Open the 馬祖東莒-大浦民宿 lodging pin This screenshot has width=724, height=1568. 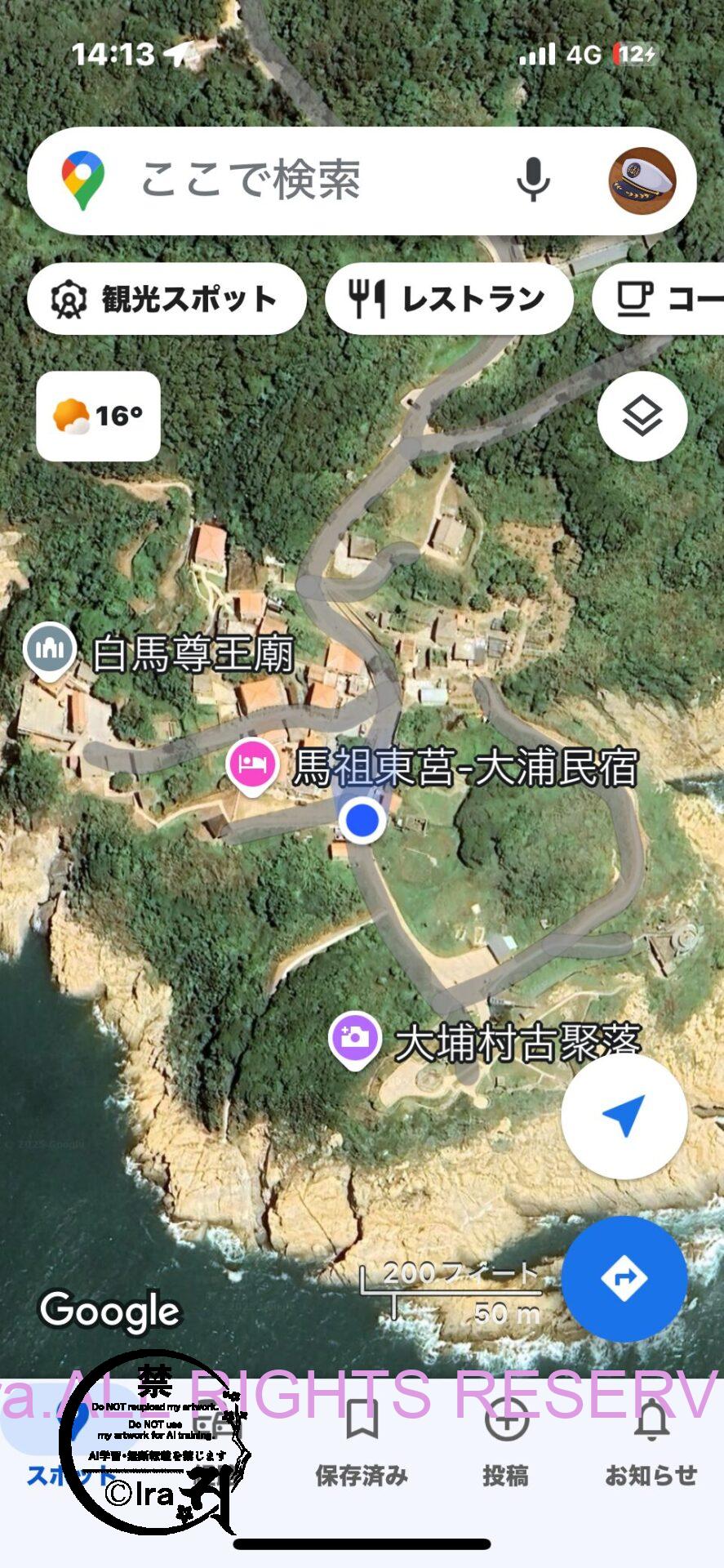click(x=253, y=764)
